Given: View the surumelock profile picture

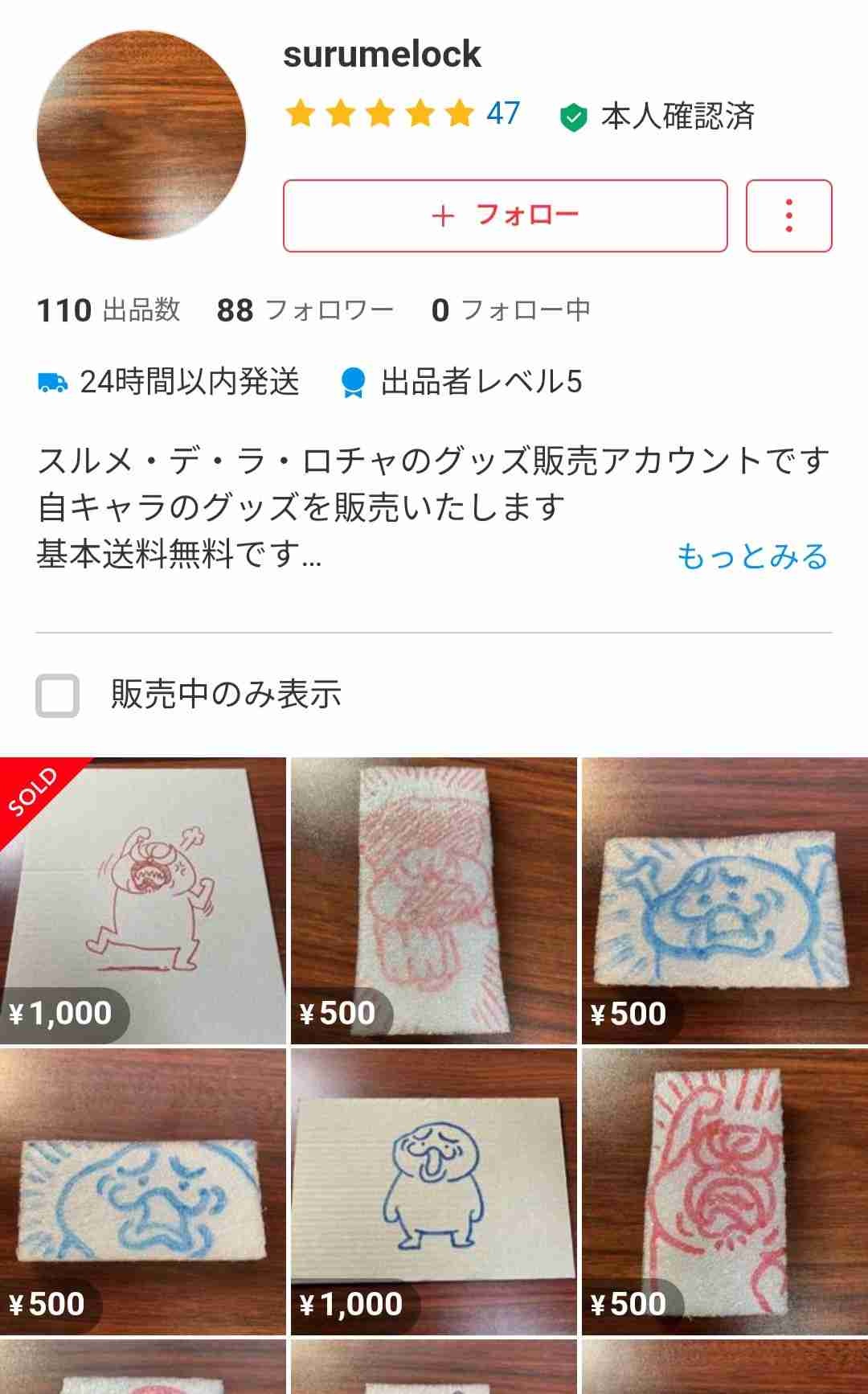Looking at the screenshot, I should point(141,135).
